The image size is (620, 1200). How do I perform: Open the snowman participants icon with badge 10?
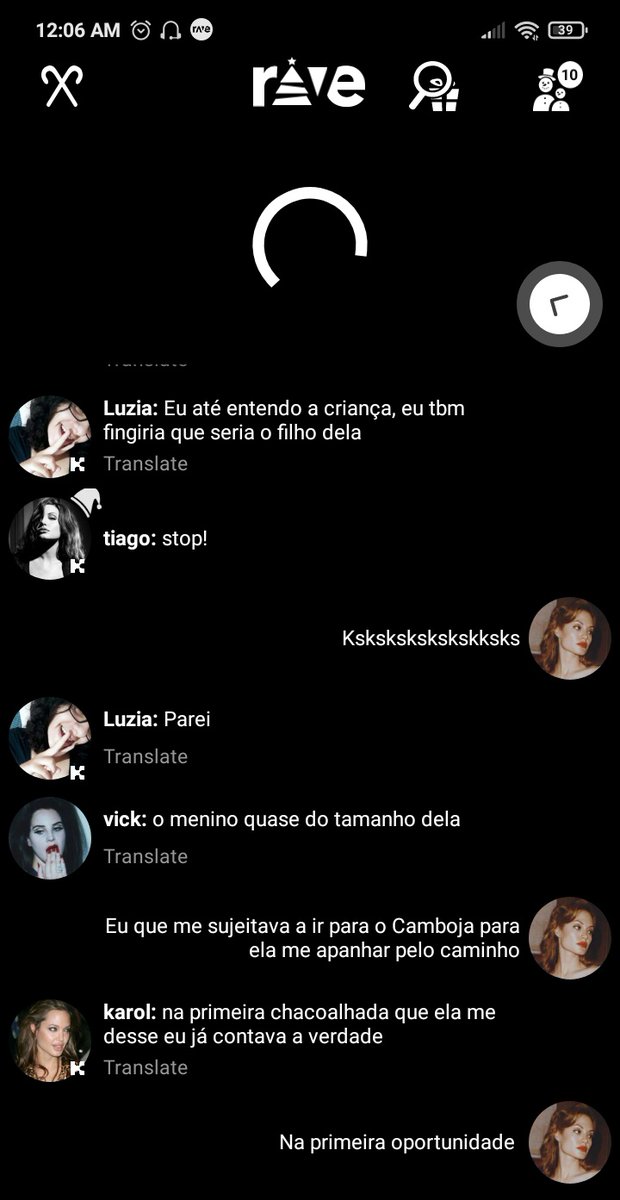558,87
